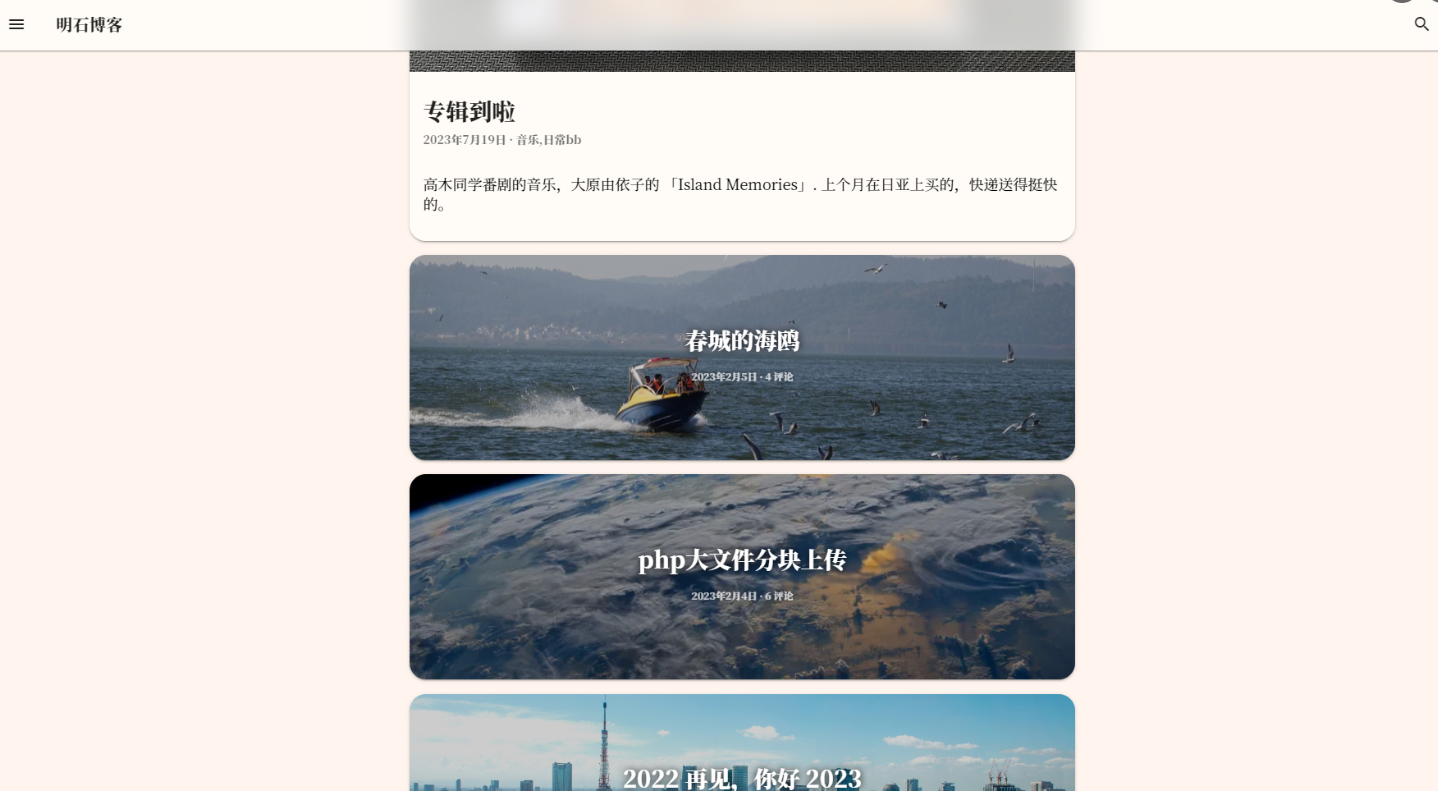Open the 专辑到啦 post
This screenshot has width=1438, height=791.
point(469,112)
